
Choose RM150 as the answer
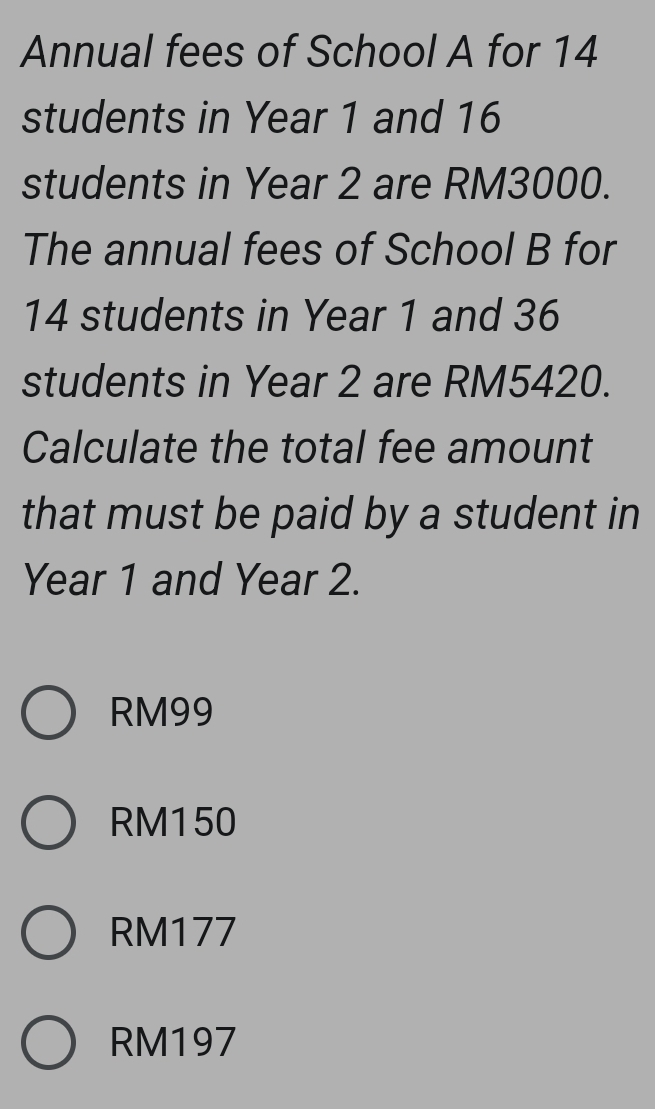click(48, 823)
